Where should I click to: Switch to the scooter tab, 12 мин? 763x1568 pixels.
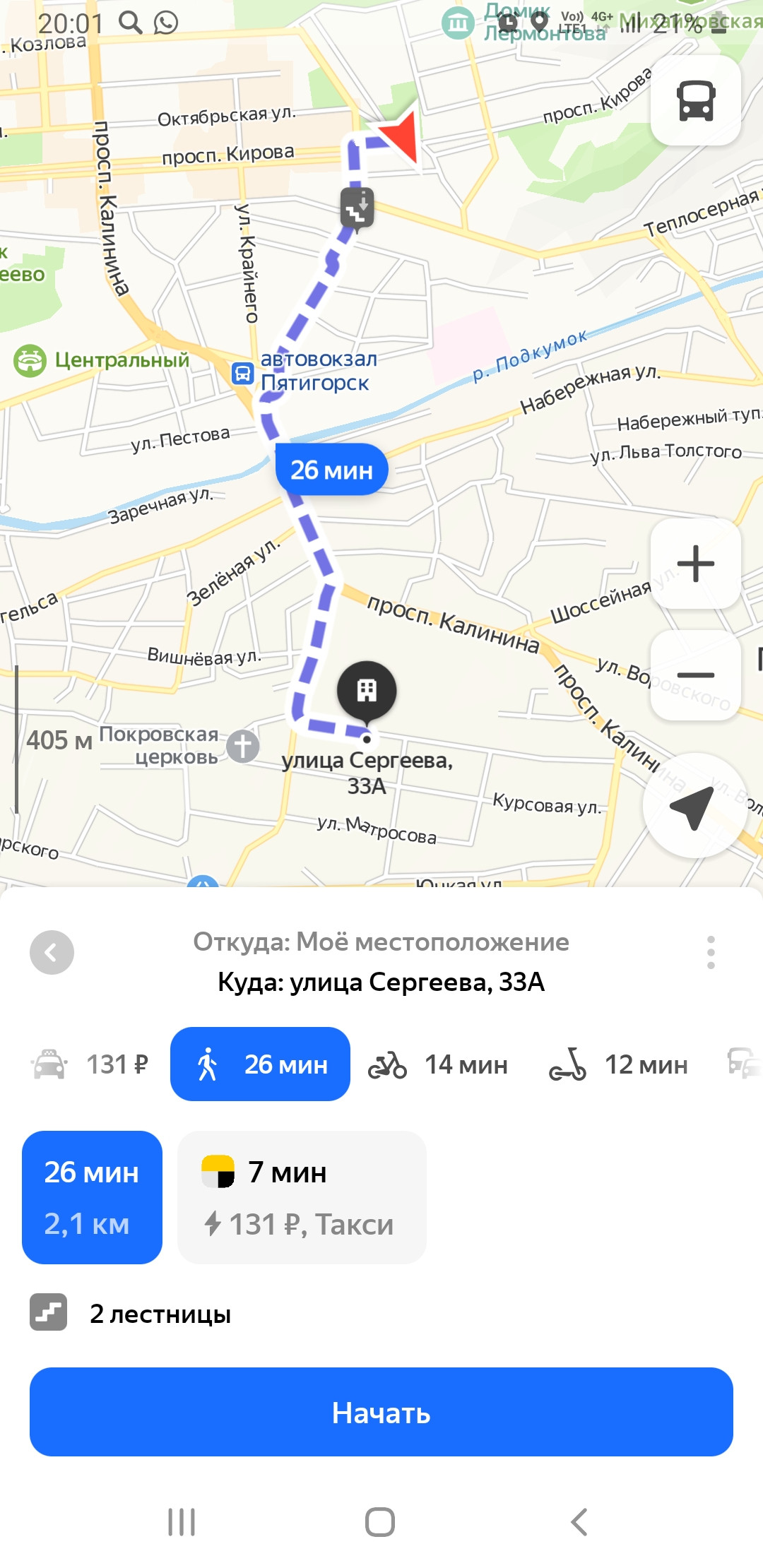point(619,1064)
